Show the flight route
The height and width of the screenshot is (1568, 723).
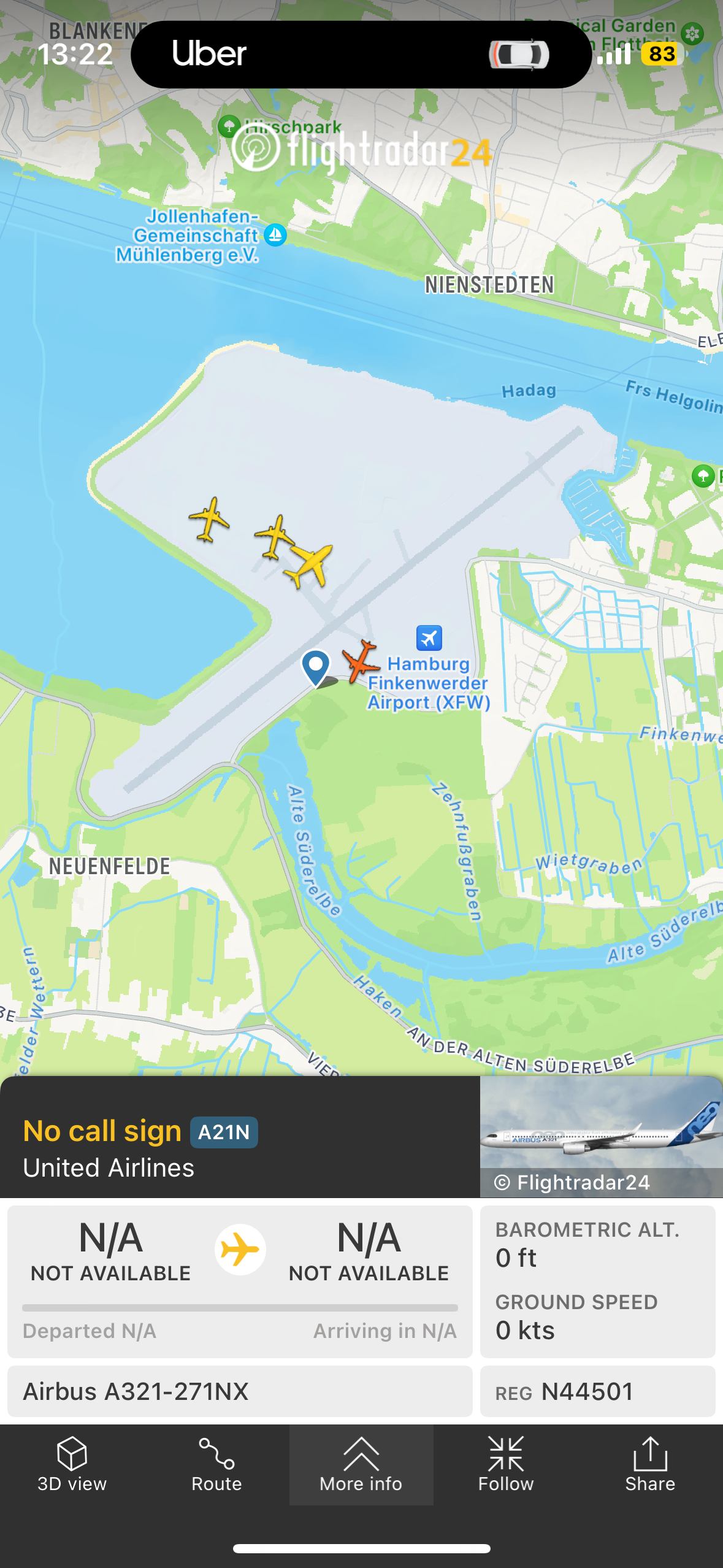[216, 1464]
